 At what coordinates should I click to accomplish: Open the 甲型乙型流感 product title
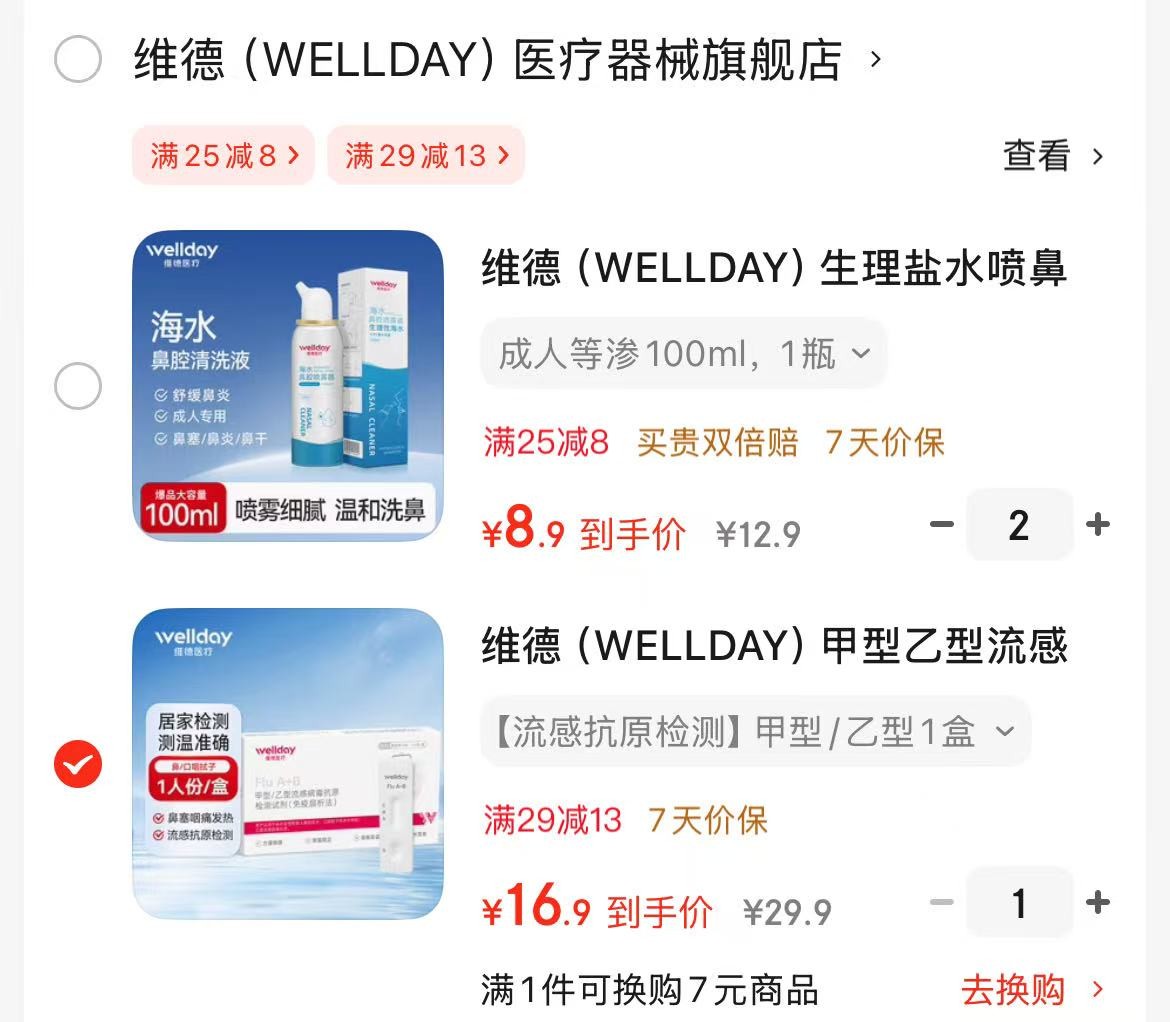tap(774, 646)
